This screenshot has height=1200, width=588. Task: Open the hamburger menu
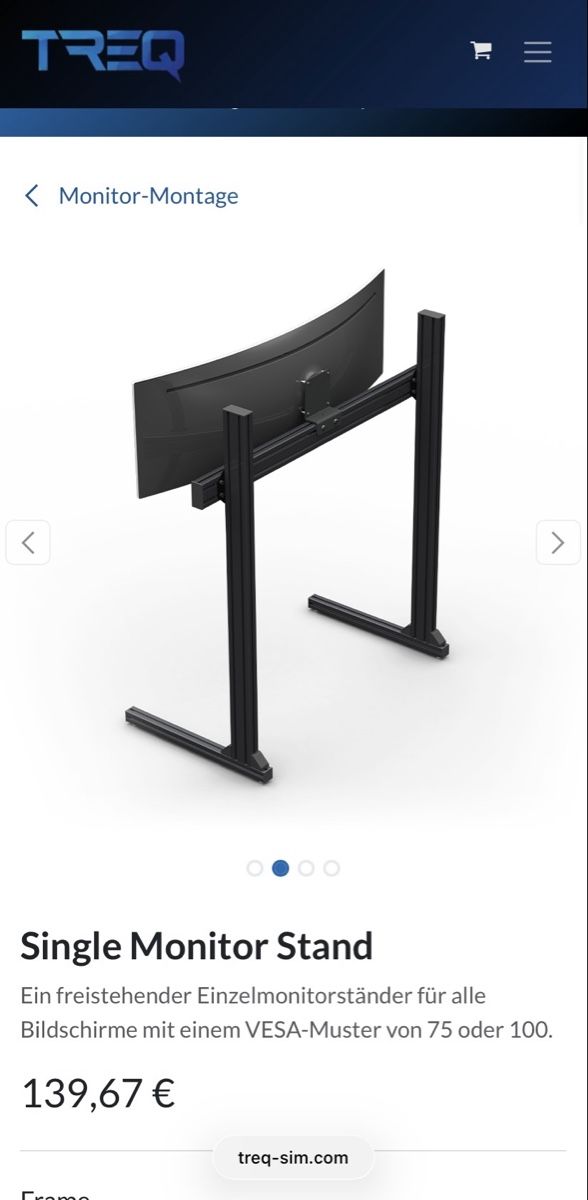[538, 52]
